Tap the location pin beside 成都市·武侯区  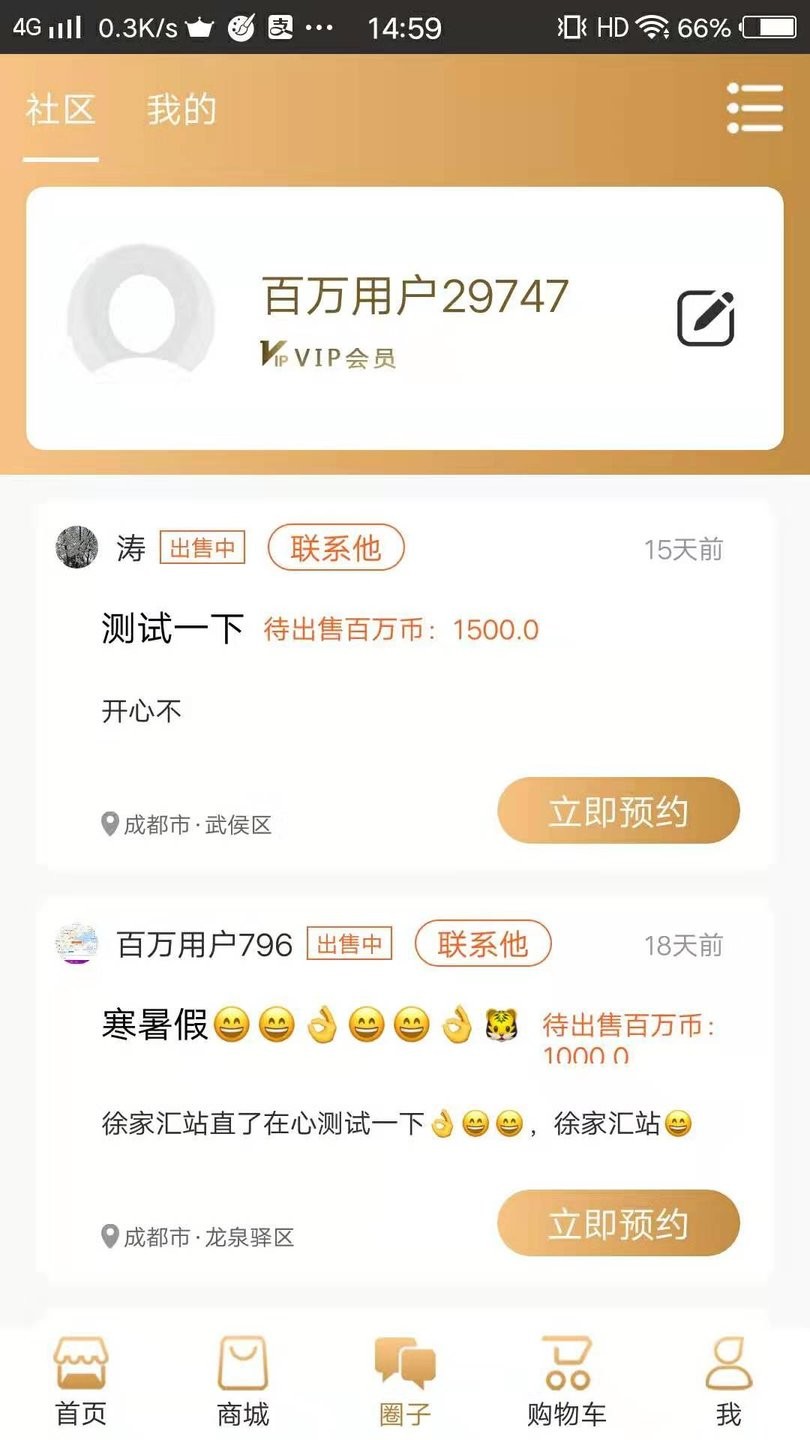pos(112,824)
